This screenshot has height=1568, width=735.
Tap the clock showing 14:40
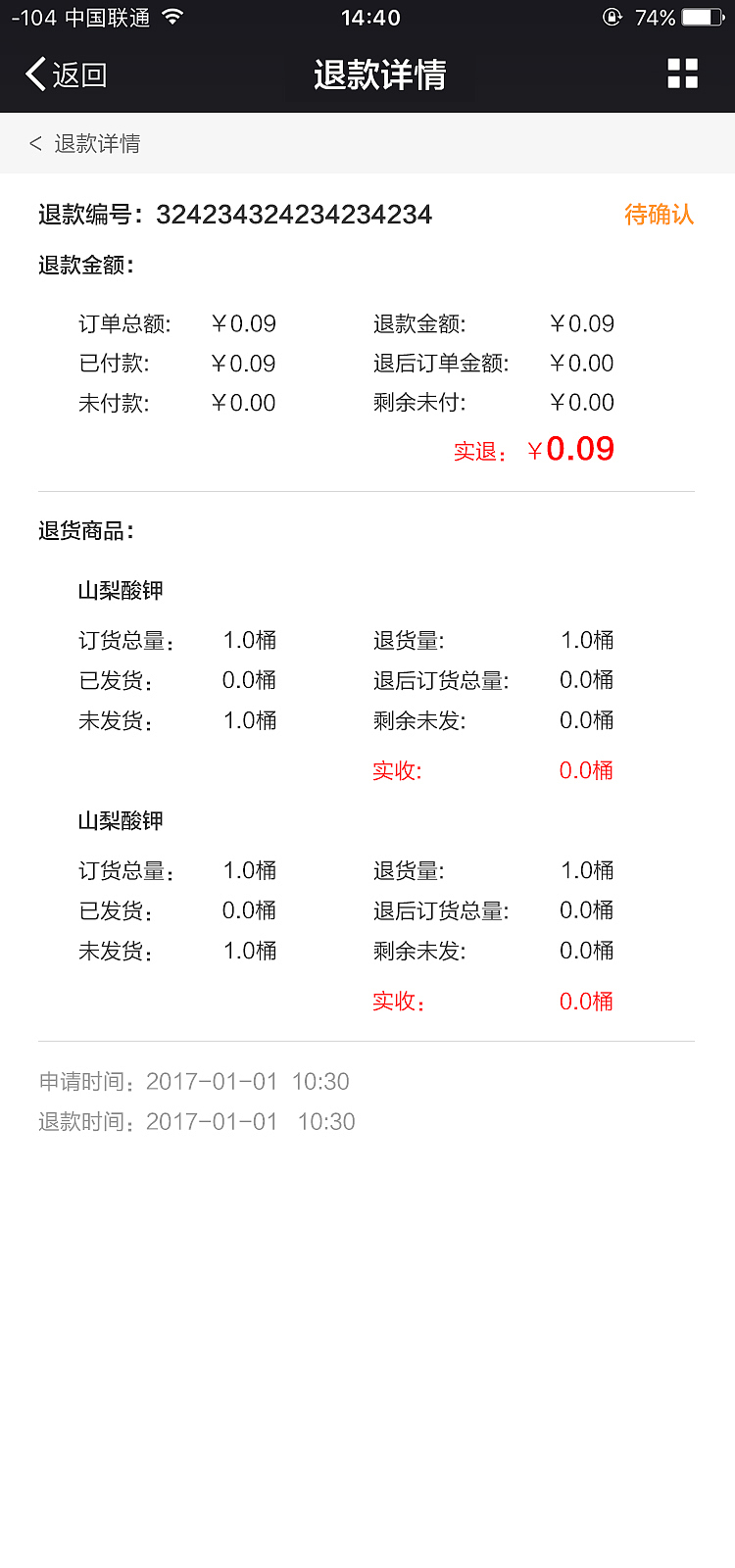pos(367,17)
